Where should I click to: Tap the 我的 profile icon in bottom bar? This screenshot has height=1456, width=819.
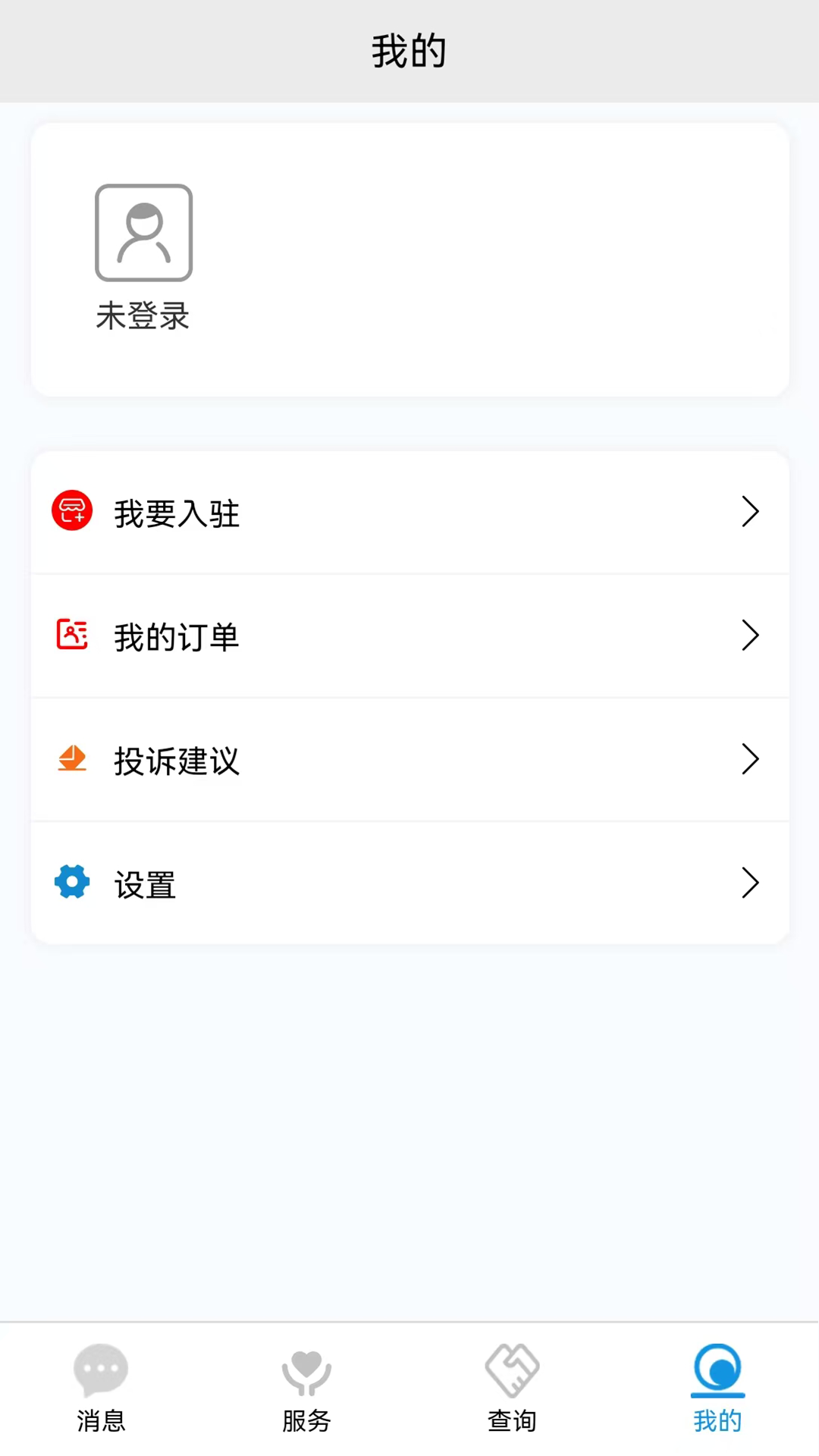[x=717, y=1371]
